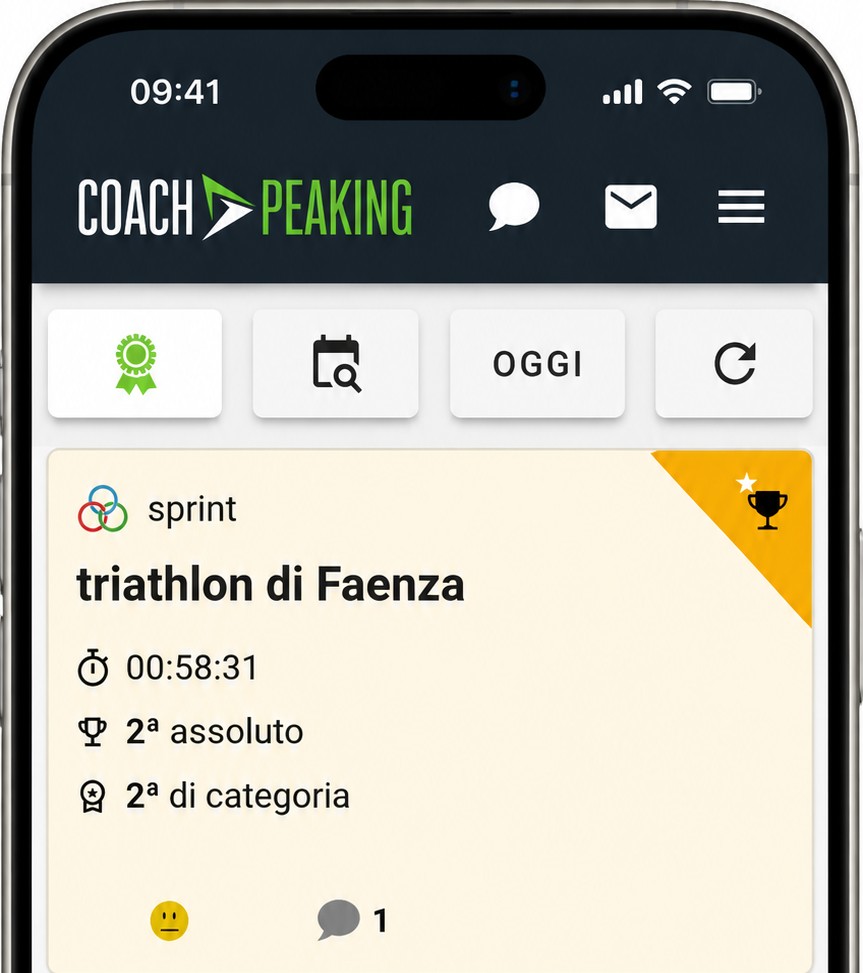This screenshot has height=973, width=863.
Task: Jump to today with OGGI
Action: [x=537, y=363]
